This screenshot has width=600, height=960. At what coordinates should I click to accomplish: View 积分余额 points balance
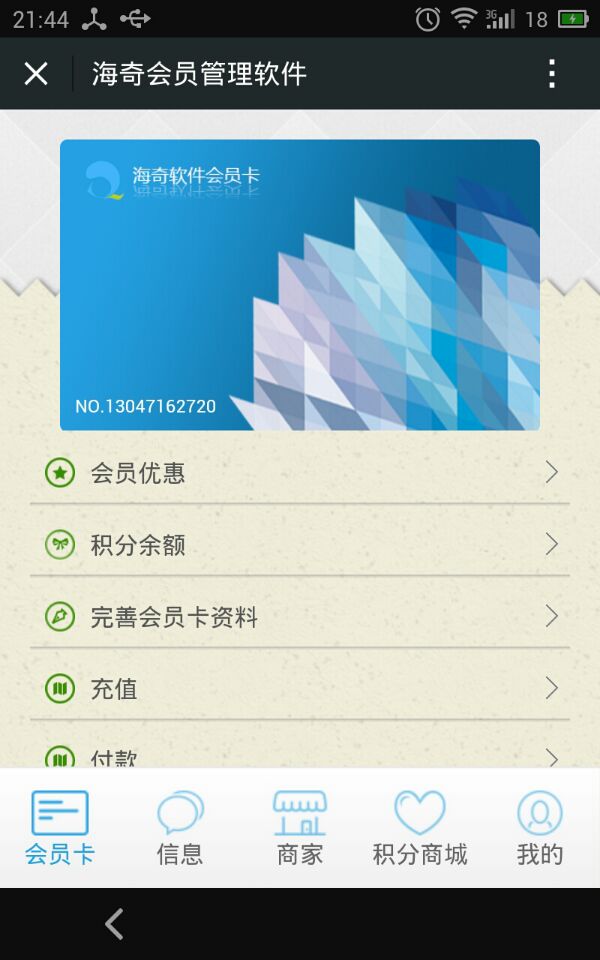coord(300,545)
